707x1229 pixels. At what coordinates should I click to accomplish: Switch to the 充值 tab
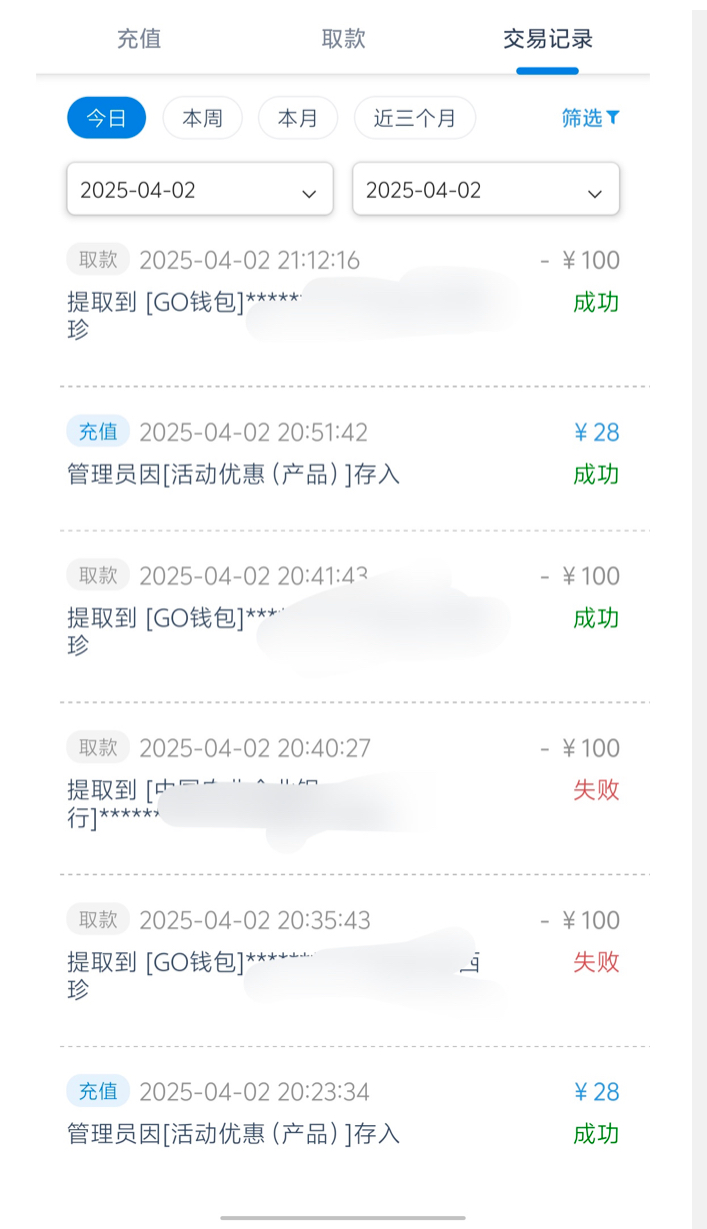pyautogui.click(x=139, y=39)
